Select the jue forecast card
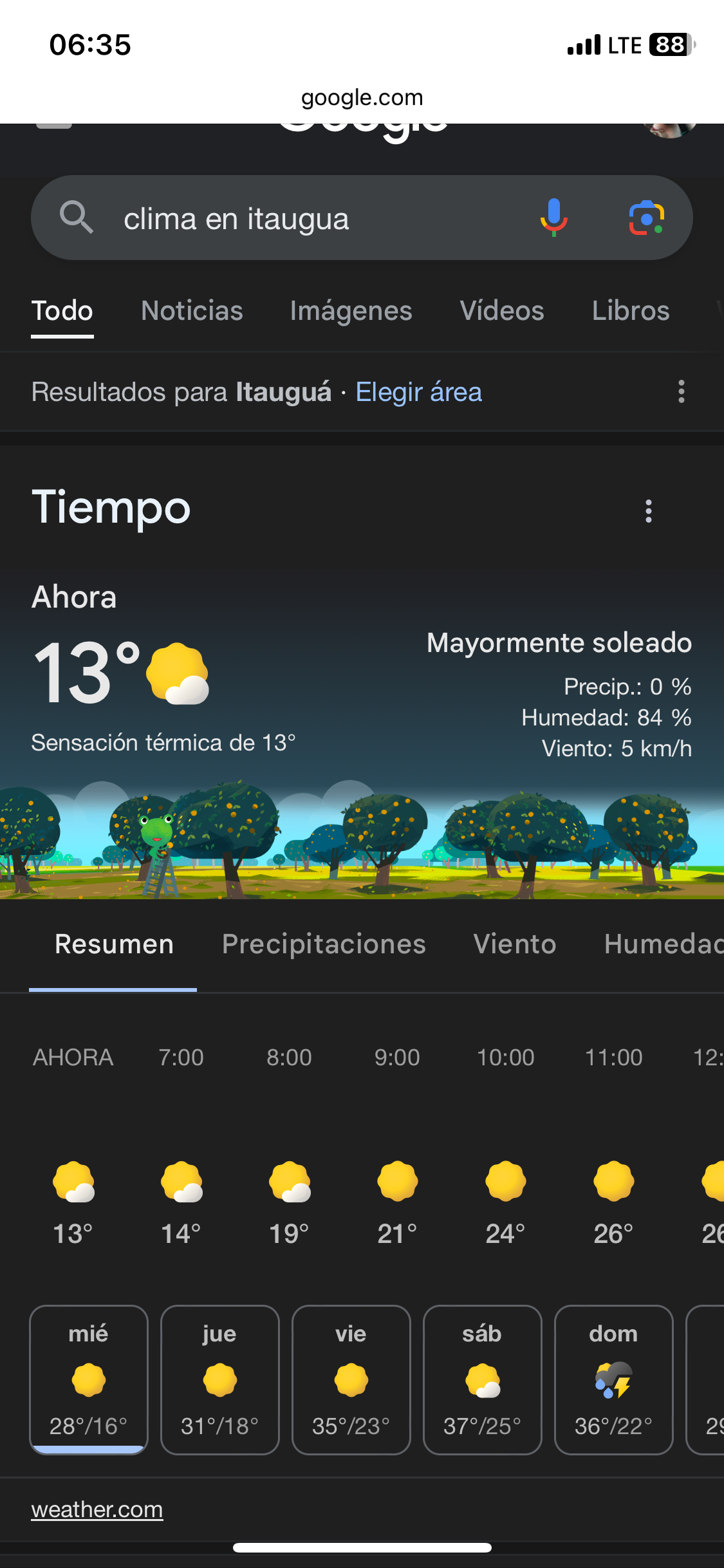Viewport: 724px width, 1568px height. [219, 1379]
